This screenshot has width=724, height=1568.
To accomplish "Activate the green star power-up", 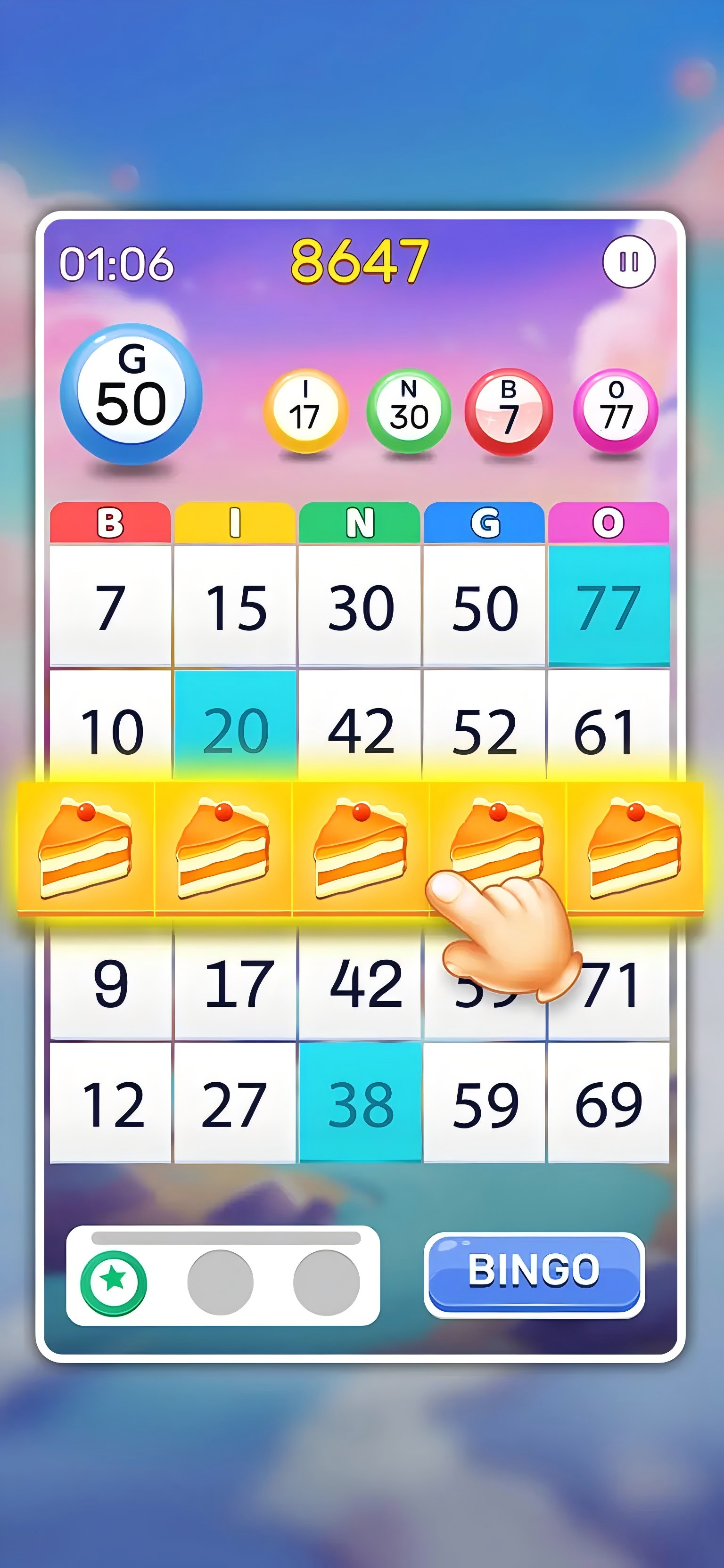I will click(114, 1282).
